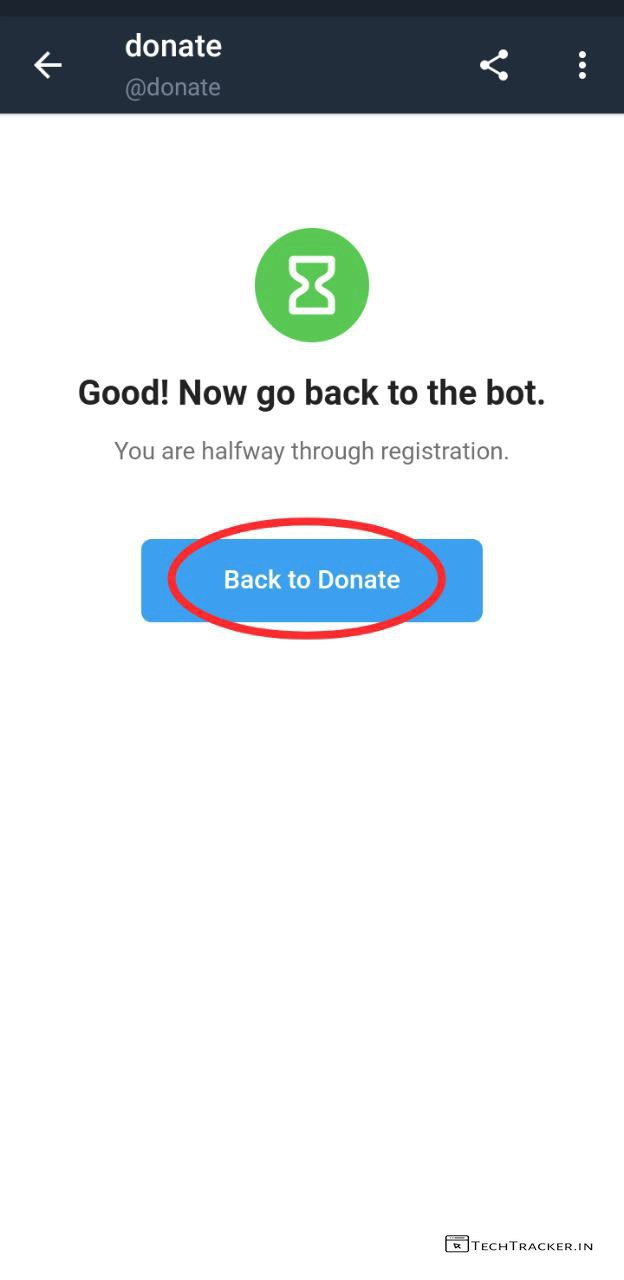
Task: Open the three-dot overflow menu
Action: click(582, 66)
